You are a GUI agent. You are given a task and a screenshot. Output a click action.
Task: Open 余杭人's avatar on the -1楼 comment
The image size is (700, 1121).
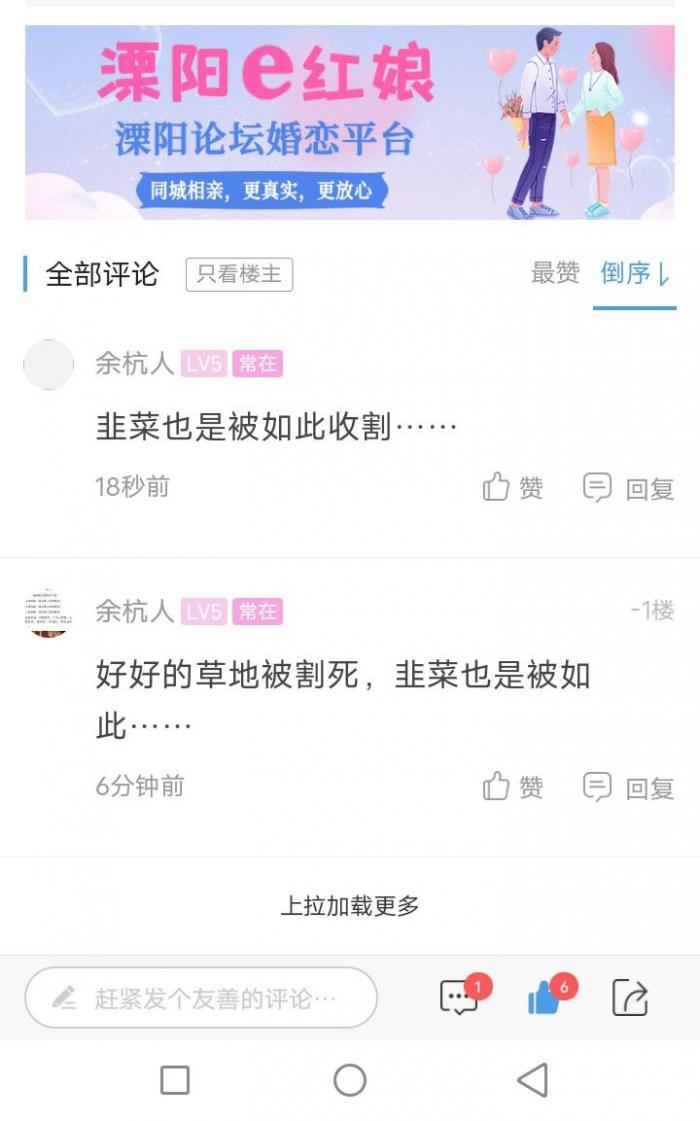(x=48, y=613)
